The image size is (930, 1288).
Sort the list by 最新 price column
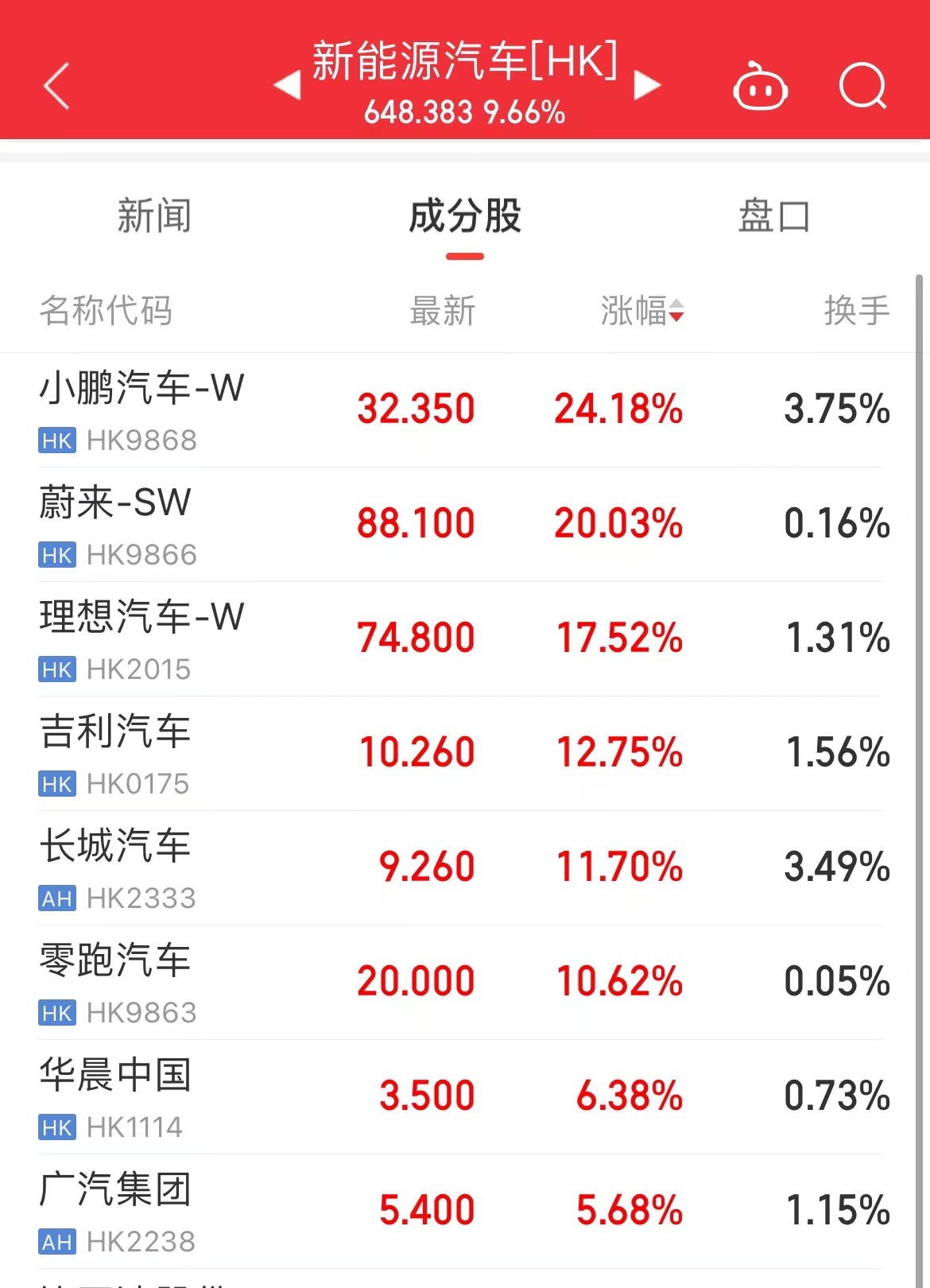pos(442,310)
